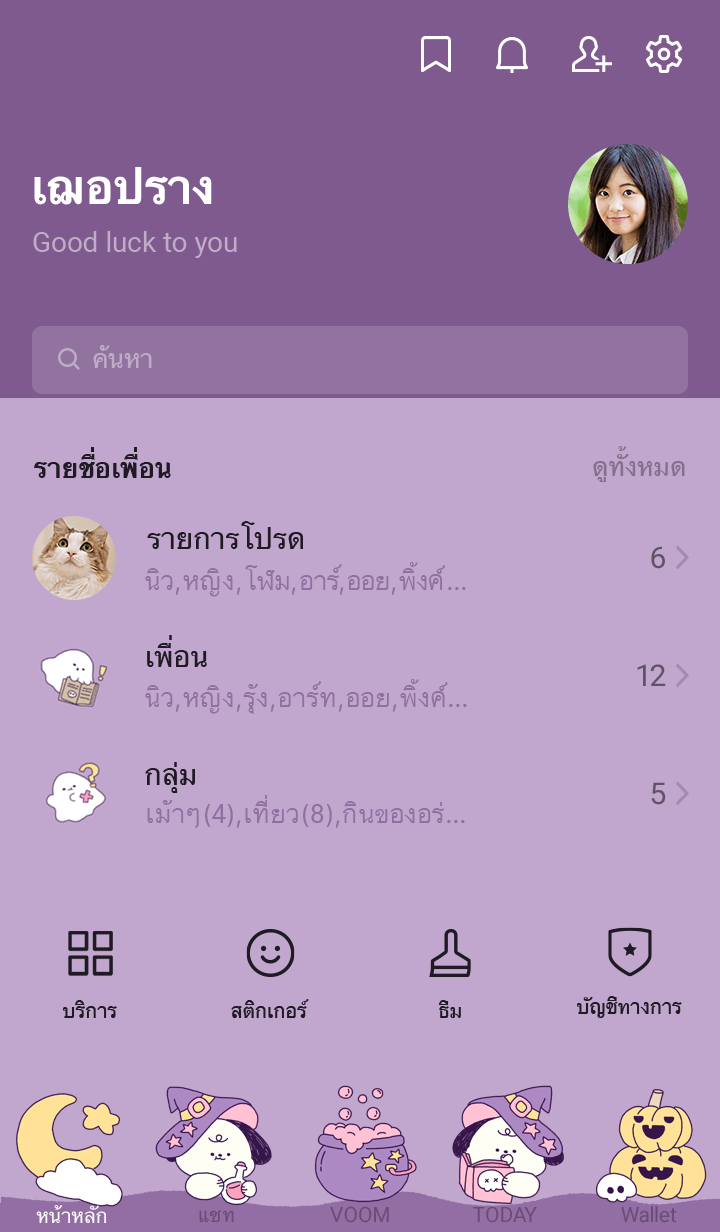The height and width of the screenshot is (1232, 720).
Task: Open the ธีม theme shop
Action: click(450, 972)
